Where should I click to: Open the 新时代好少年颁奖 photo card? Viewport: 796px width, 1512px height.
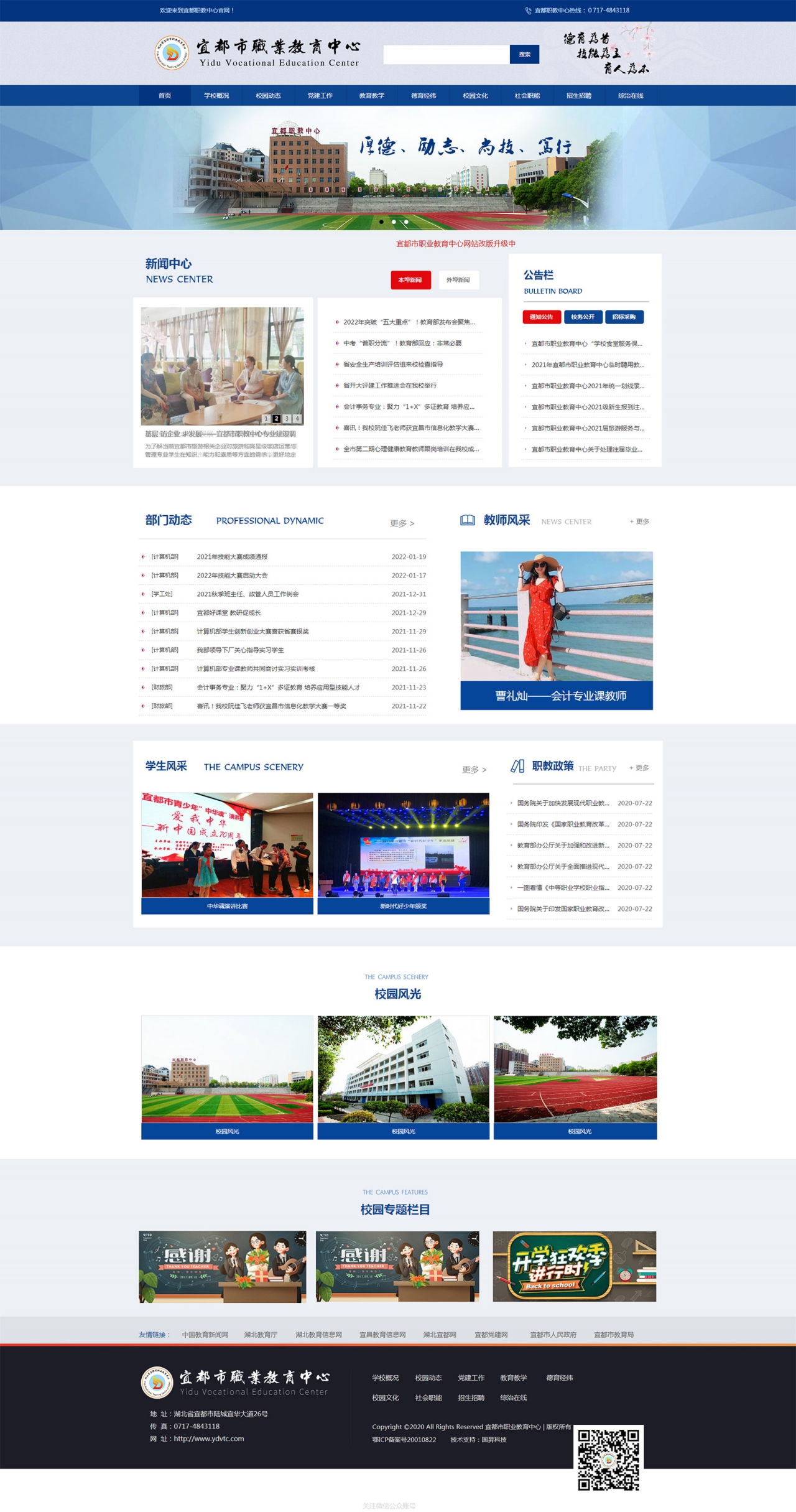point(403,852)
